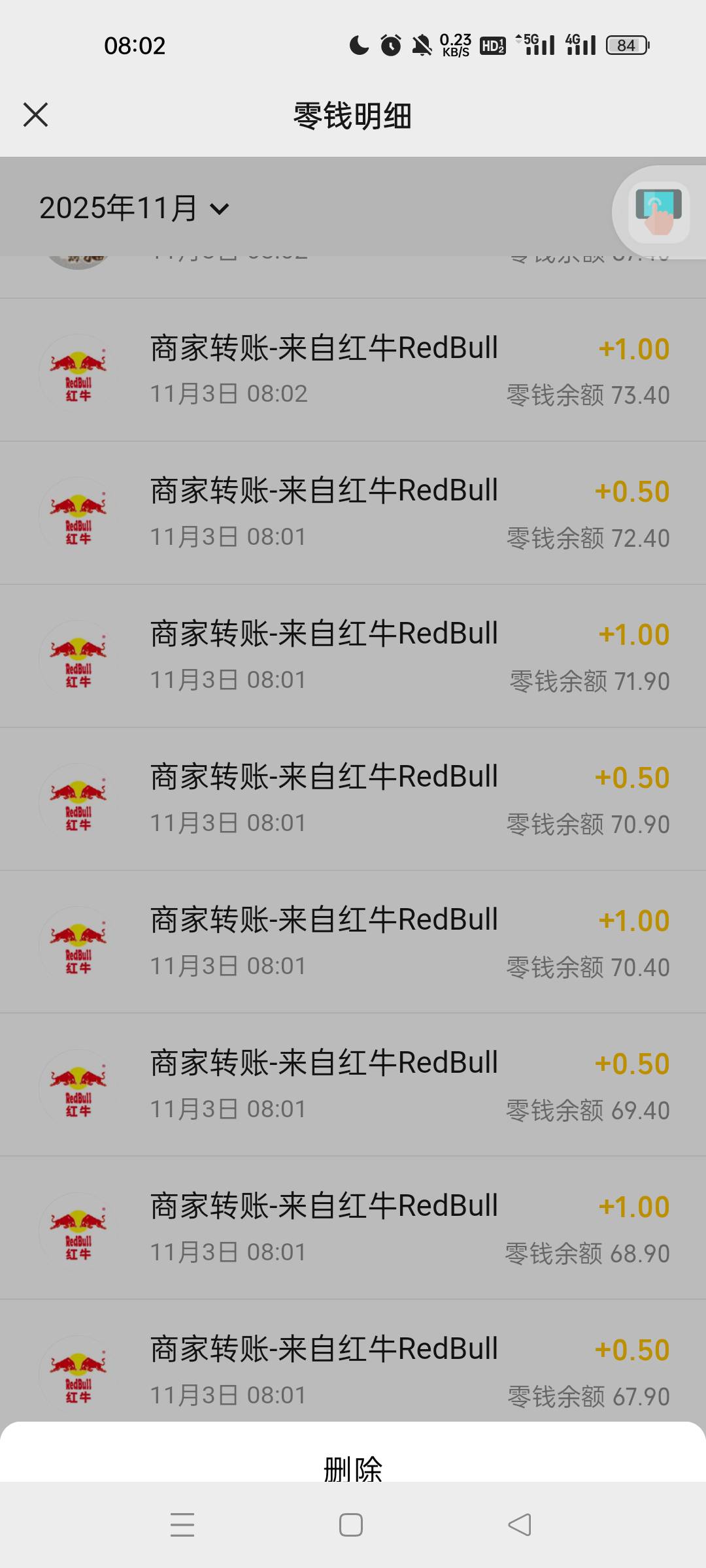
Task: Close the 零钱明细 page
Action: 36,115
